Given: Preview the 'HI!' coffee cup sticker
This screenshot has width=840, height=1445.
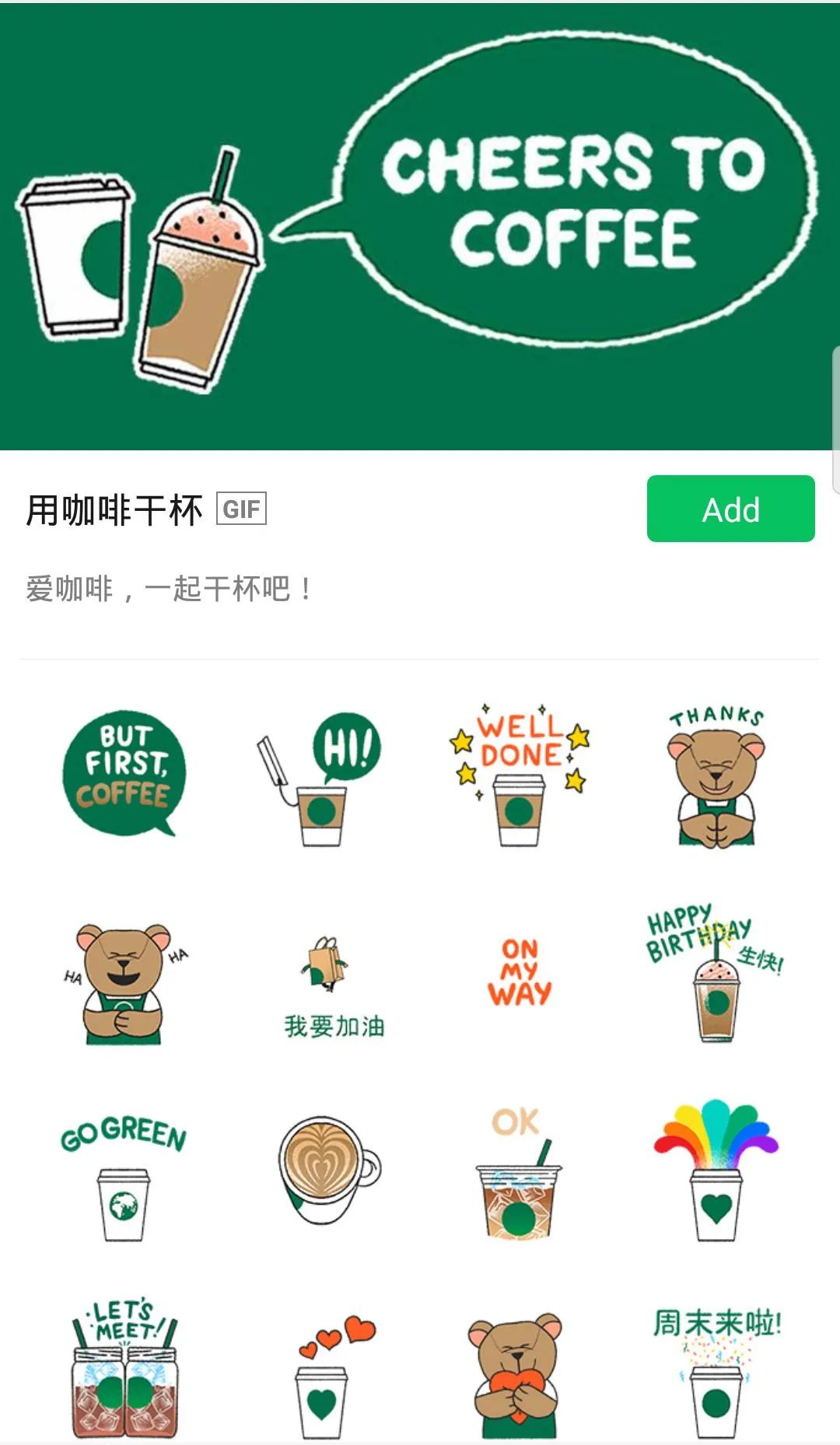Looking at the screenshot, I should tap(320, 778).
